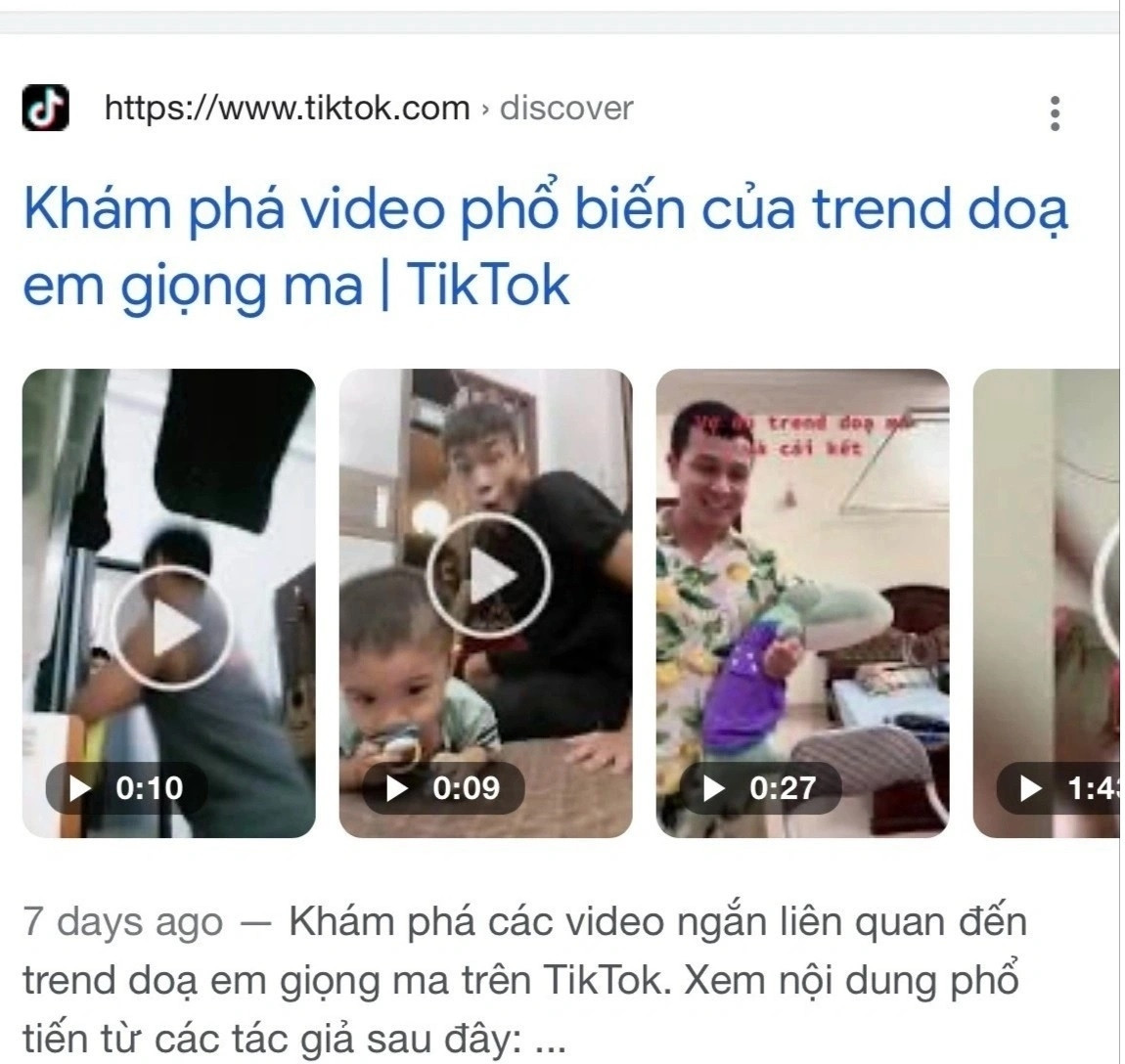This screenshot has width=1125, height=1064.
Task: Play the 0:09 video with the baby
Action: click(x=486, y=577)
